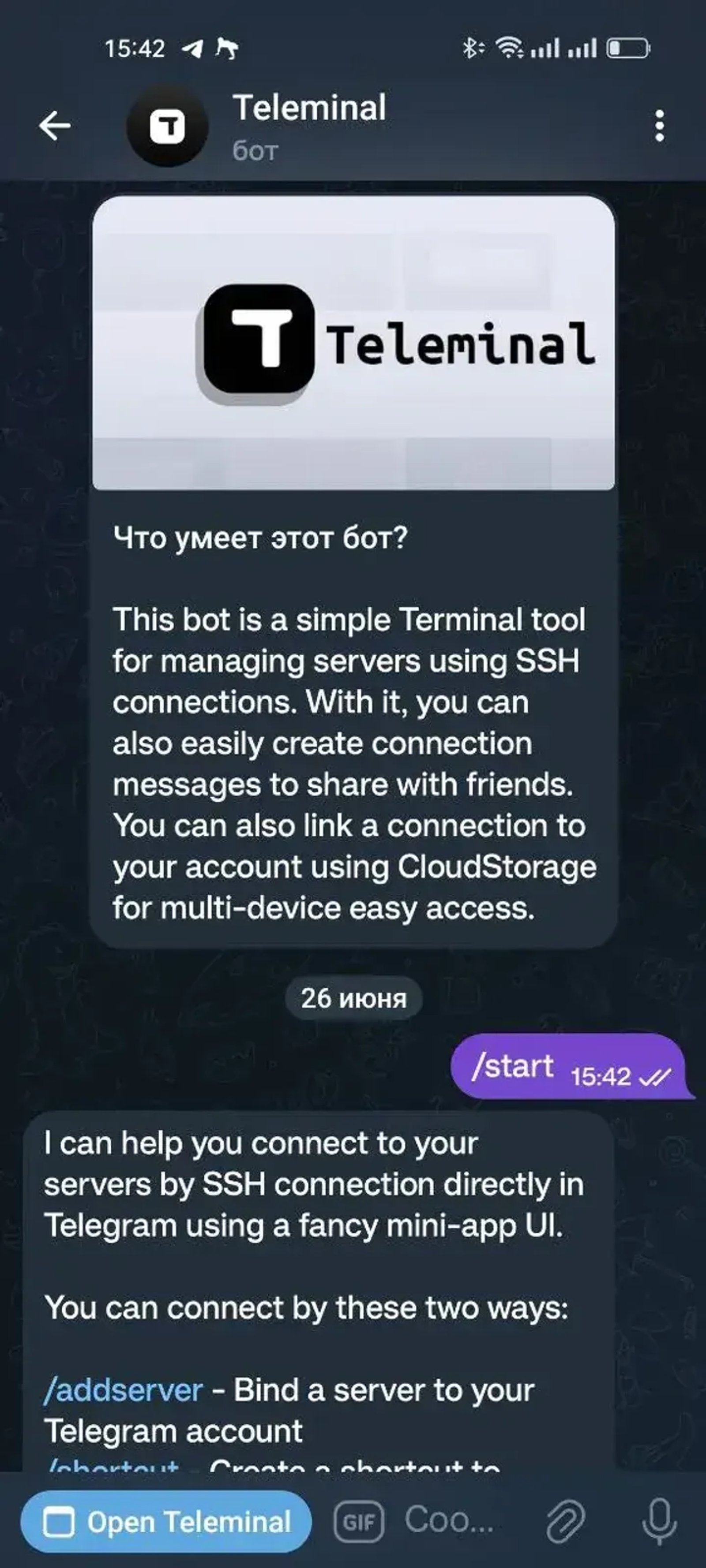Open the three-dot overflow menu
The width and height of the screenshot is (706, 1568).
pyautogui.click(x=659, y=126)
